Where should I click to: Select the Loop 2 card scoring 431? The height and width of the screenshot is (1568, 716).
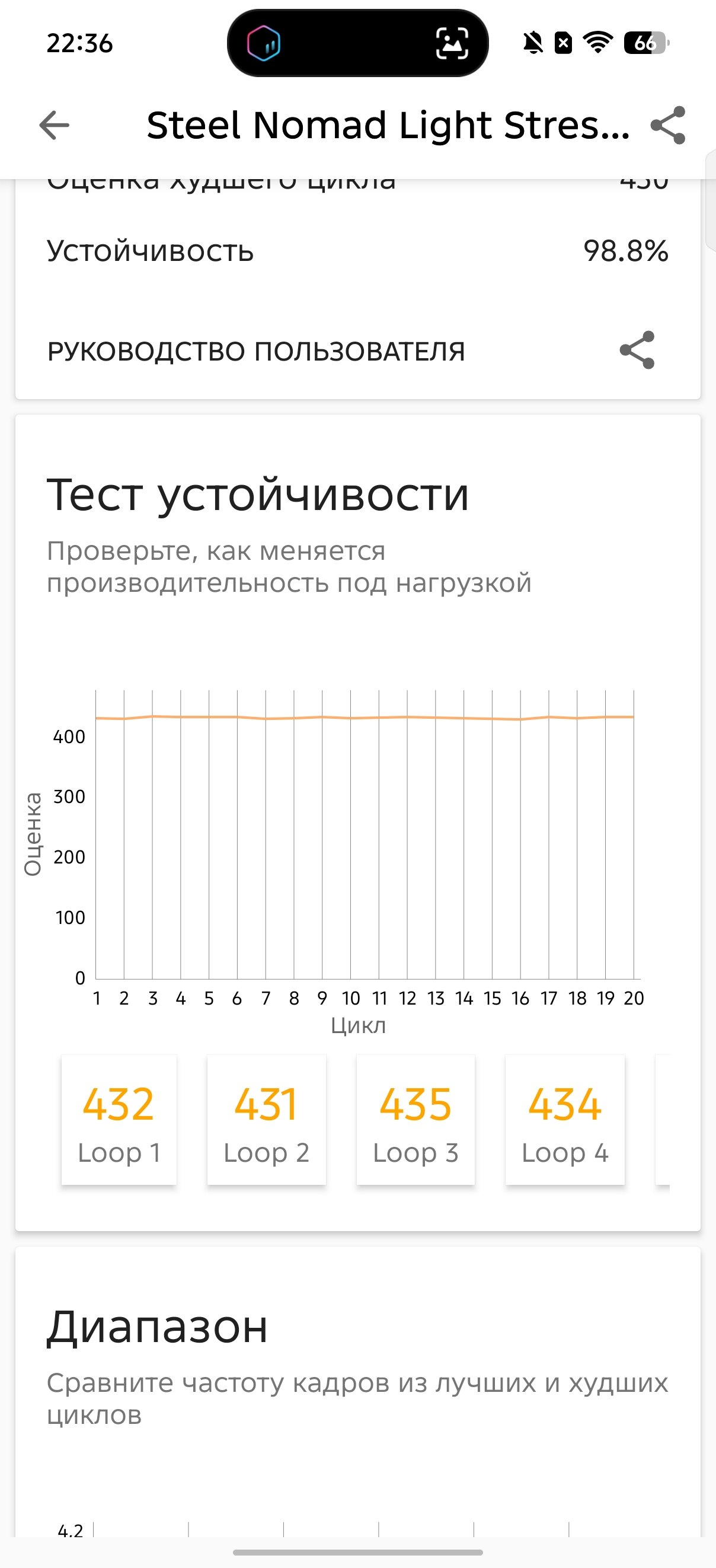tap(267, 1120)
